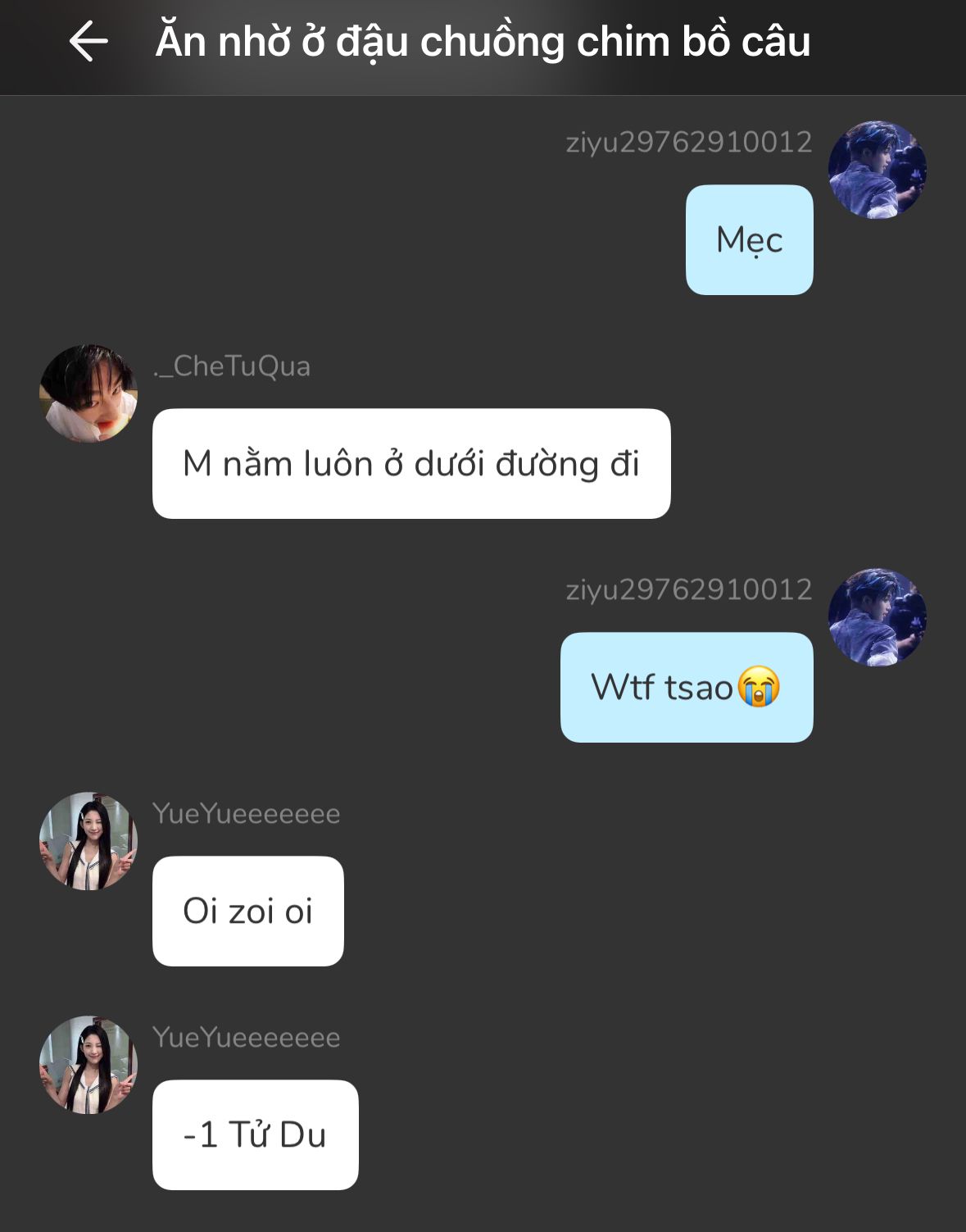View ziyu29762910012's avatar beside "Wtf tsao"
The image size is (966, 1232).
click(877, 617)
